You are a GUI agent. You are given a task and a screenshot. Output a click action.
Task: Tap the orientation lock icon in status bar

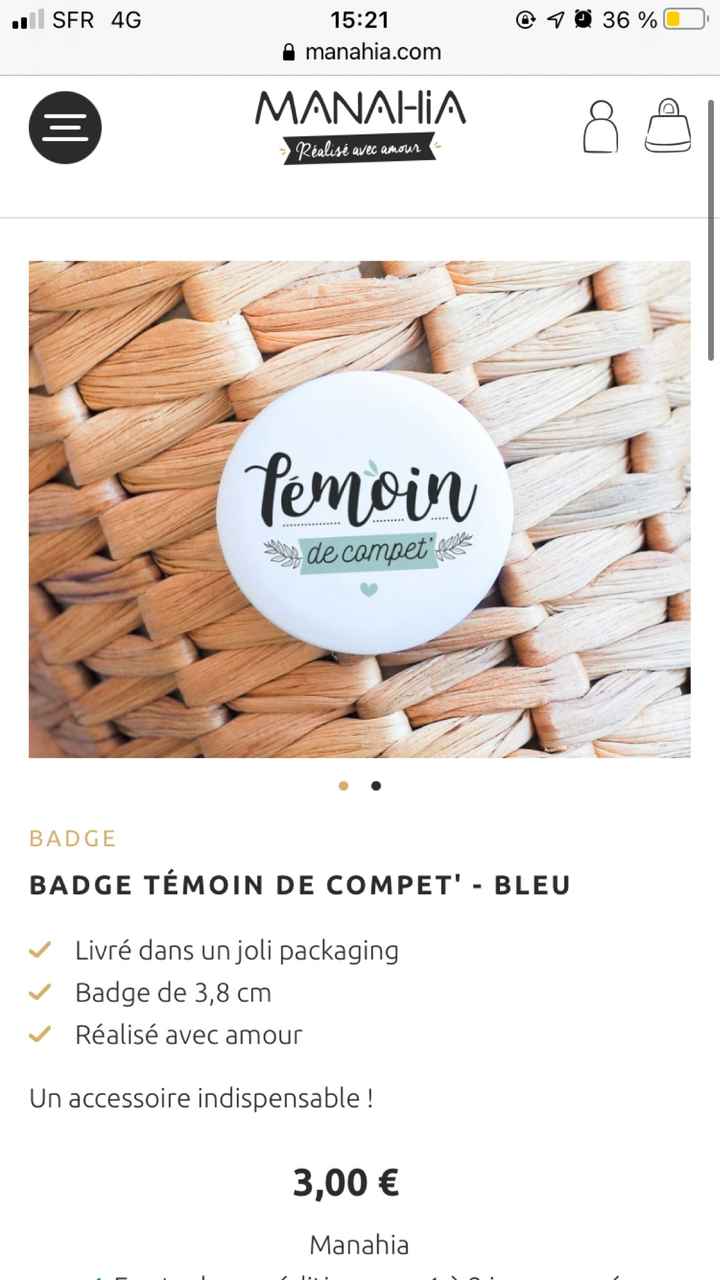[x=525, y=19]
